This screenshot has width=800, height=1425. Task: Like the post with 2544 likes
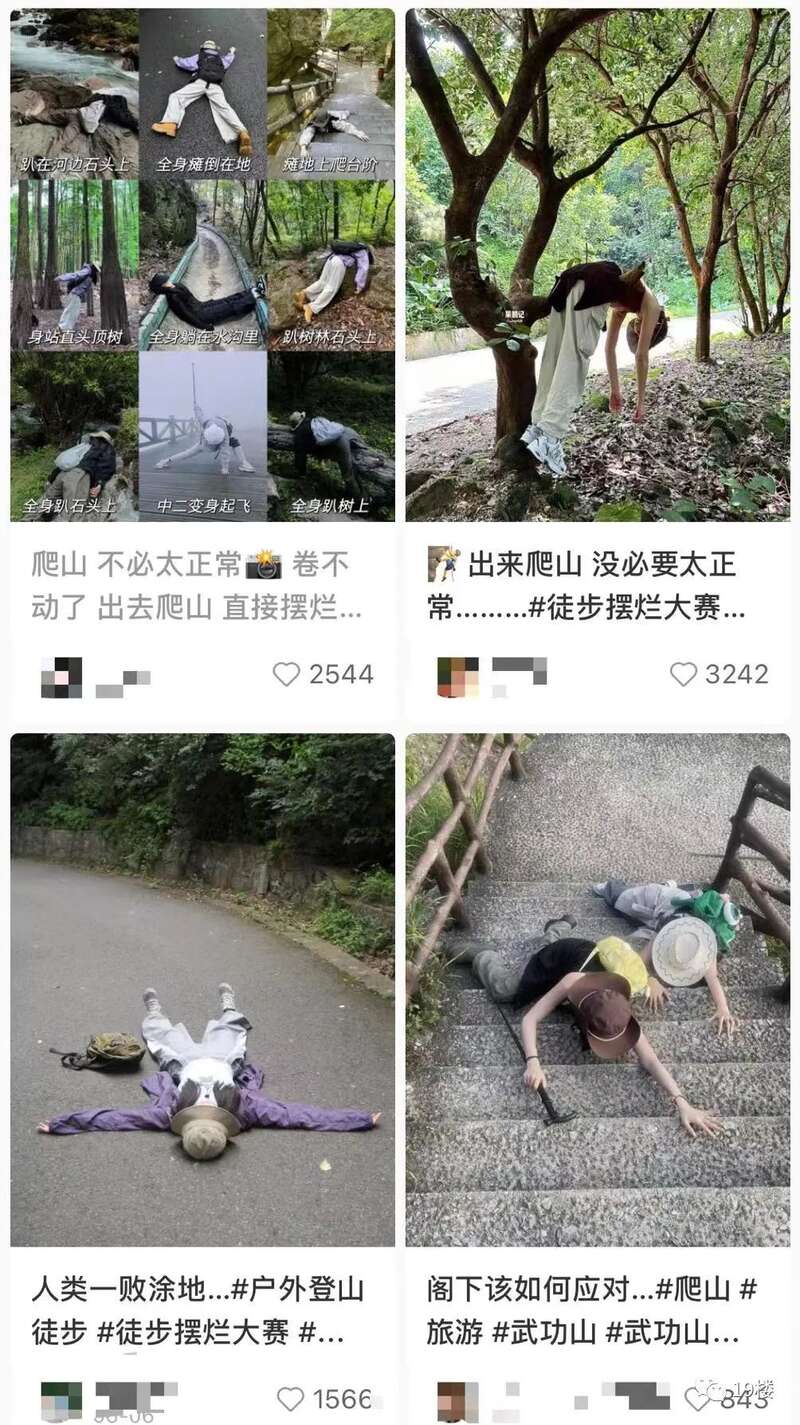click(287, 674)
